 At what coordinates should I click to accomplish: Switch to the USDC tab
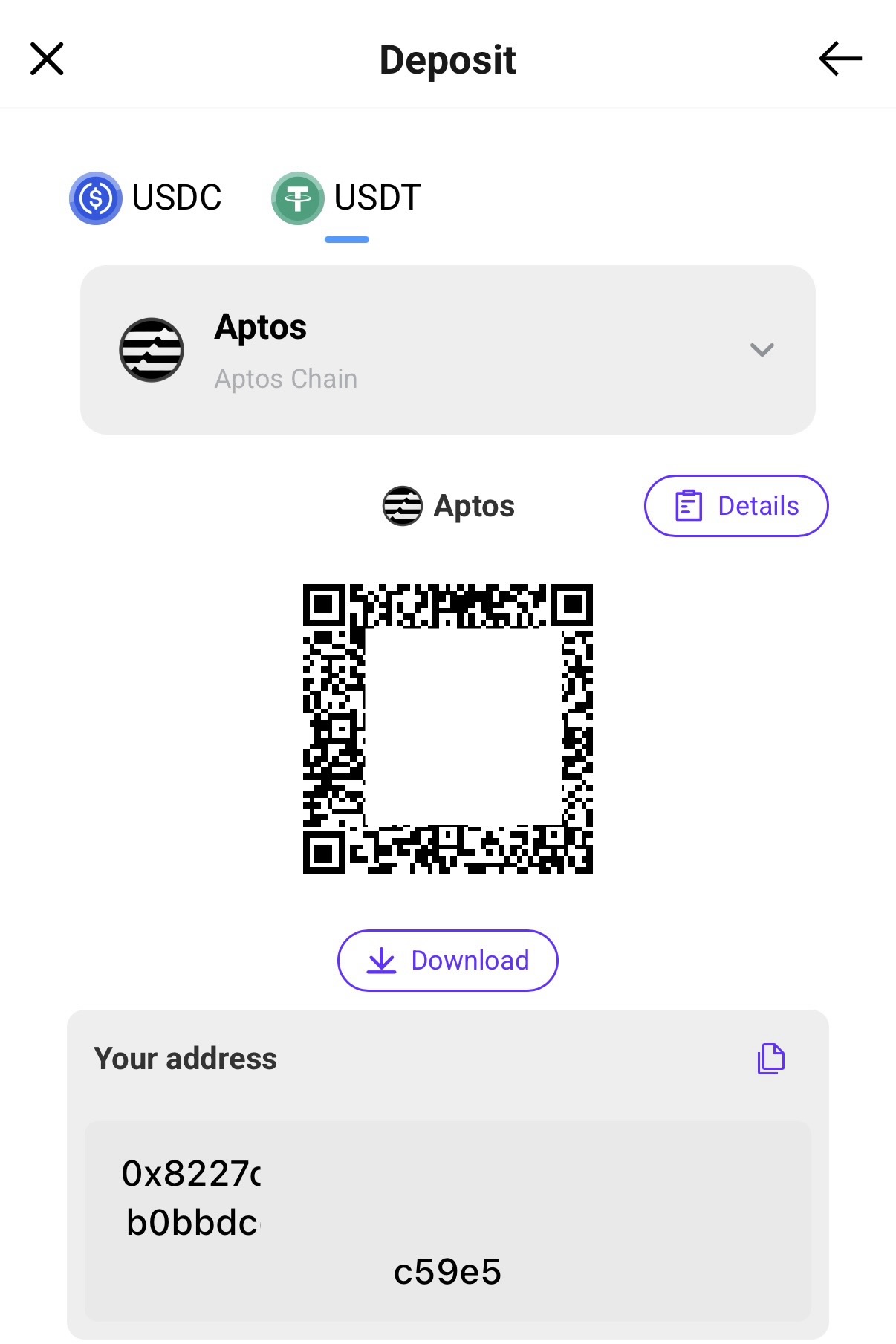click(x=146, y=198)
